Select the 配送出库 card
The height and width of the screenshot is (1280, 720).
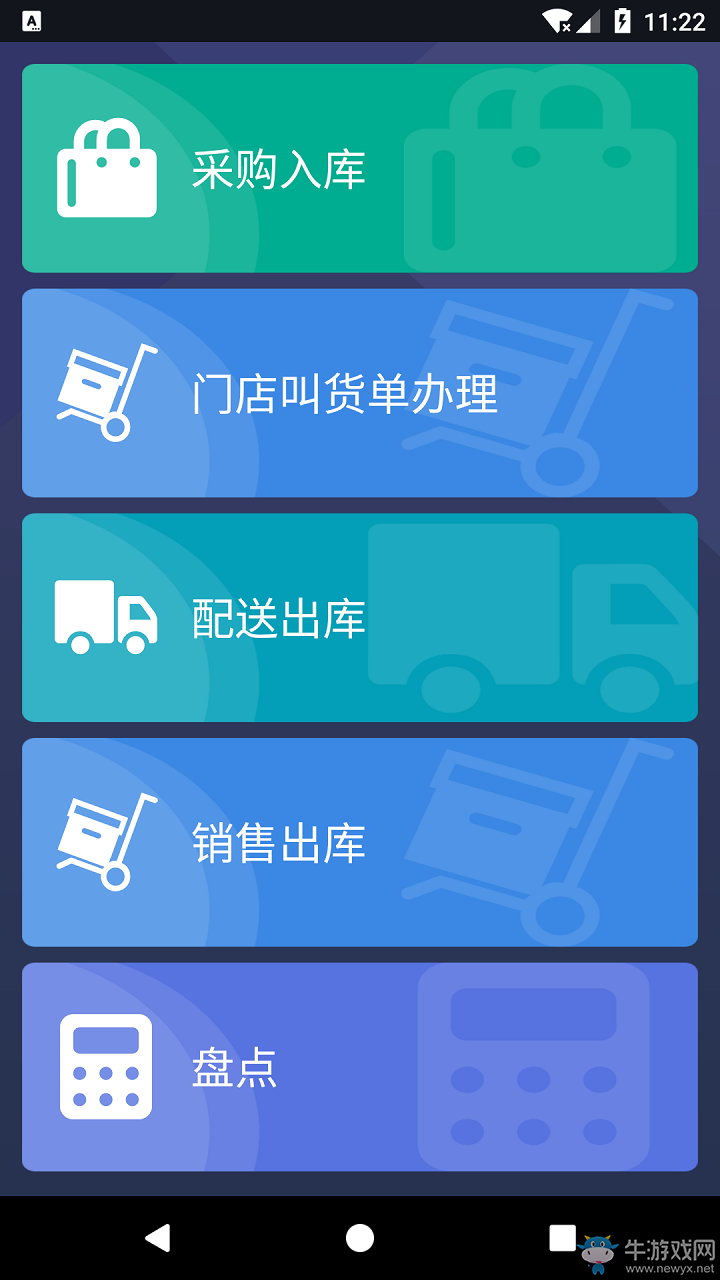[x=360, y=618]
